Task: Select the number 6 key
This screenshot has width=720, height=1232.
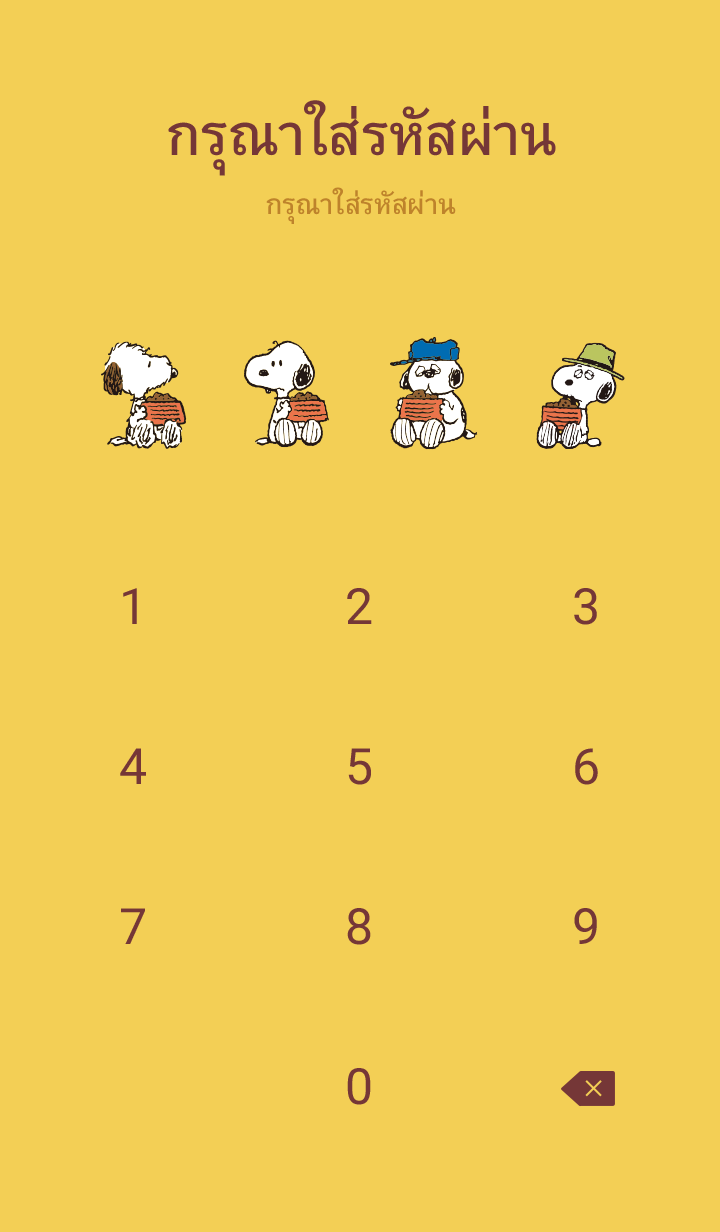Action: tap(586, 768)
